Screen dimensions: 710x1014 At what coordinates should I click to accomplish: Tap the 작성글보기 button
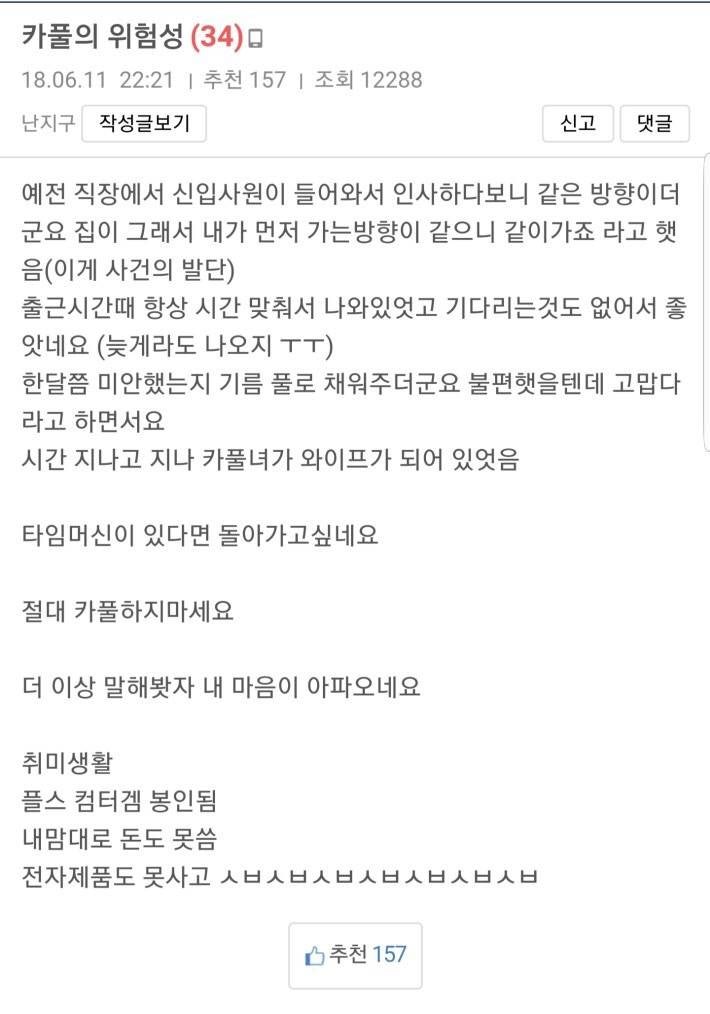point(144,124)
